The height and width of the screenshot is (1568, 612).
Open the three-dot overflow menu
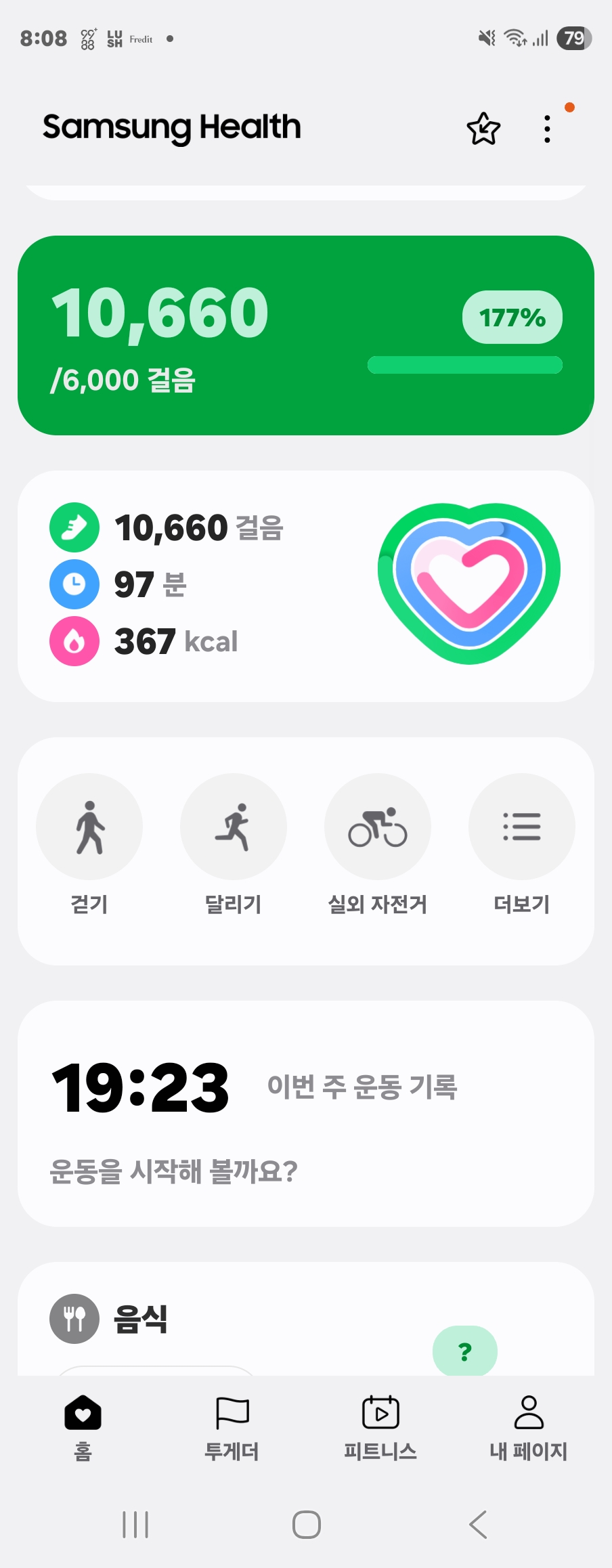547,129
